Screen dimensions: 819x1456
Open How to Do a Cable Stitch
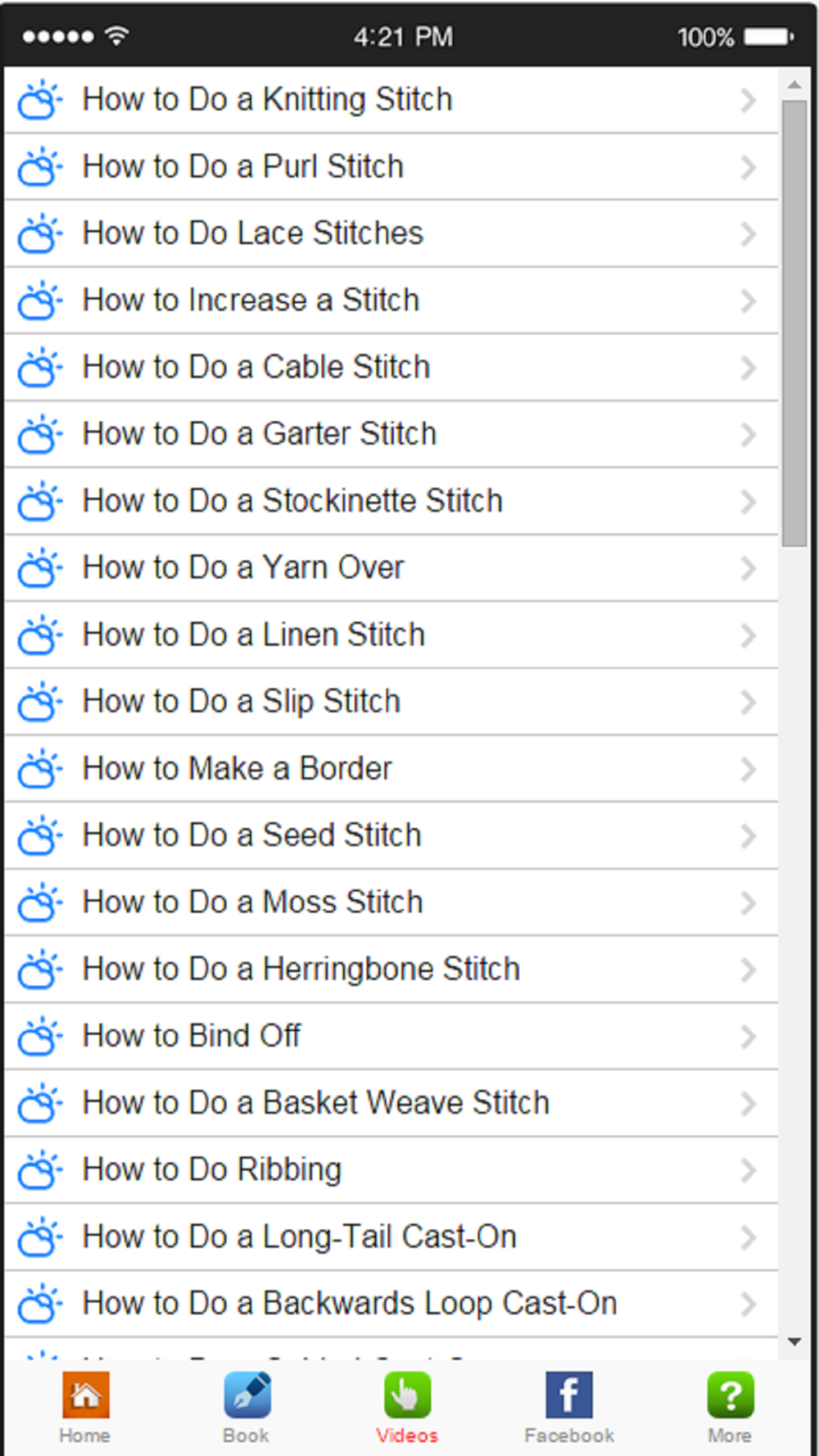(x=391, y=368)
